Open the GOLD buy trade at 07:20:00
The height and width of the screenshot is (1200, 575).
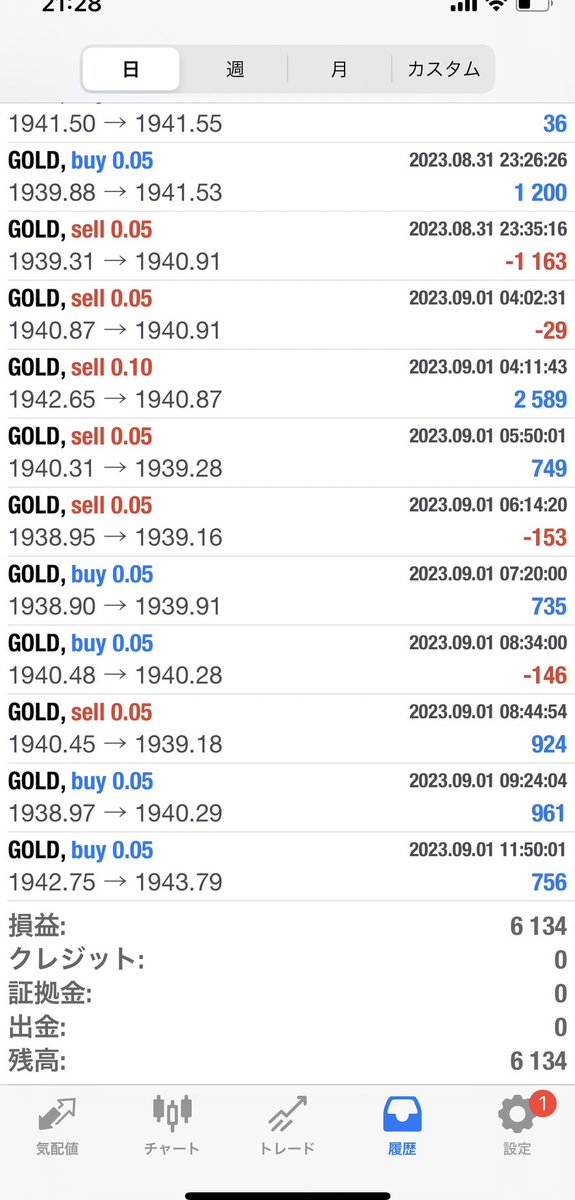click(x=287, y=591)
